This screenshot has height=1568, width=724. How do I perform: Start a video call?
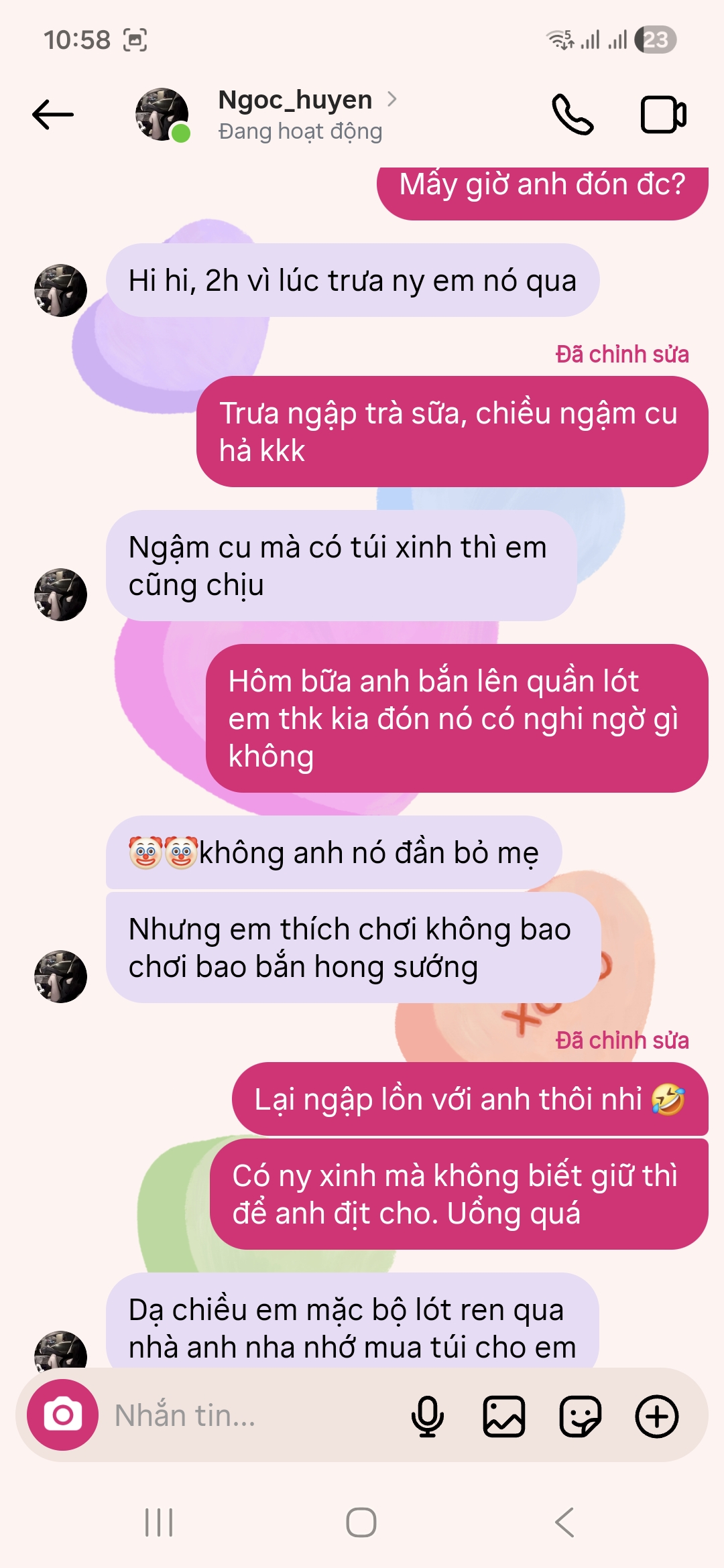tap(663, 115)
